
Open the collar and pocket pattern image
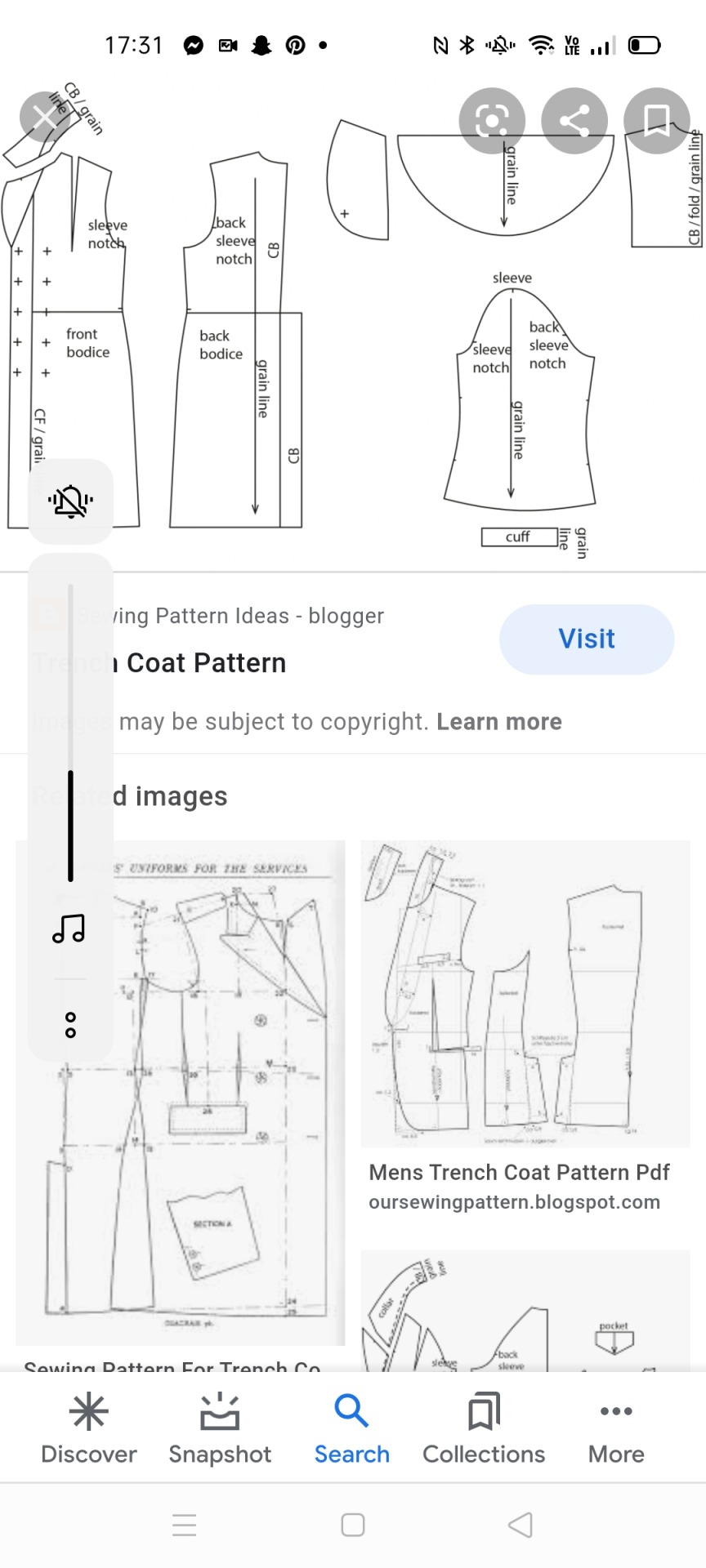tap(525, 1310)
